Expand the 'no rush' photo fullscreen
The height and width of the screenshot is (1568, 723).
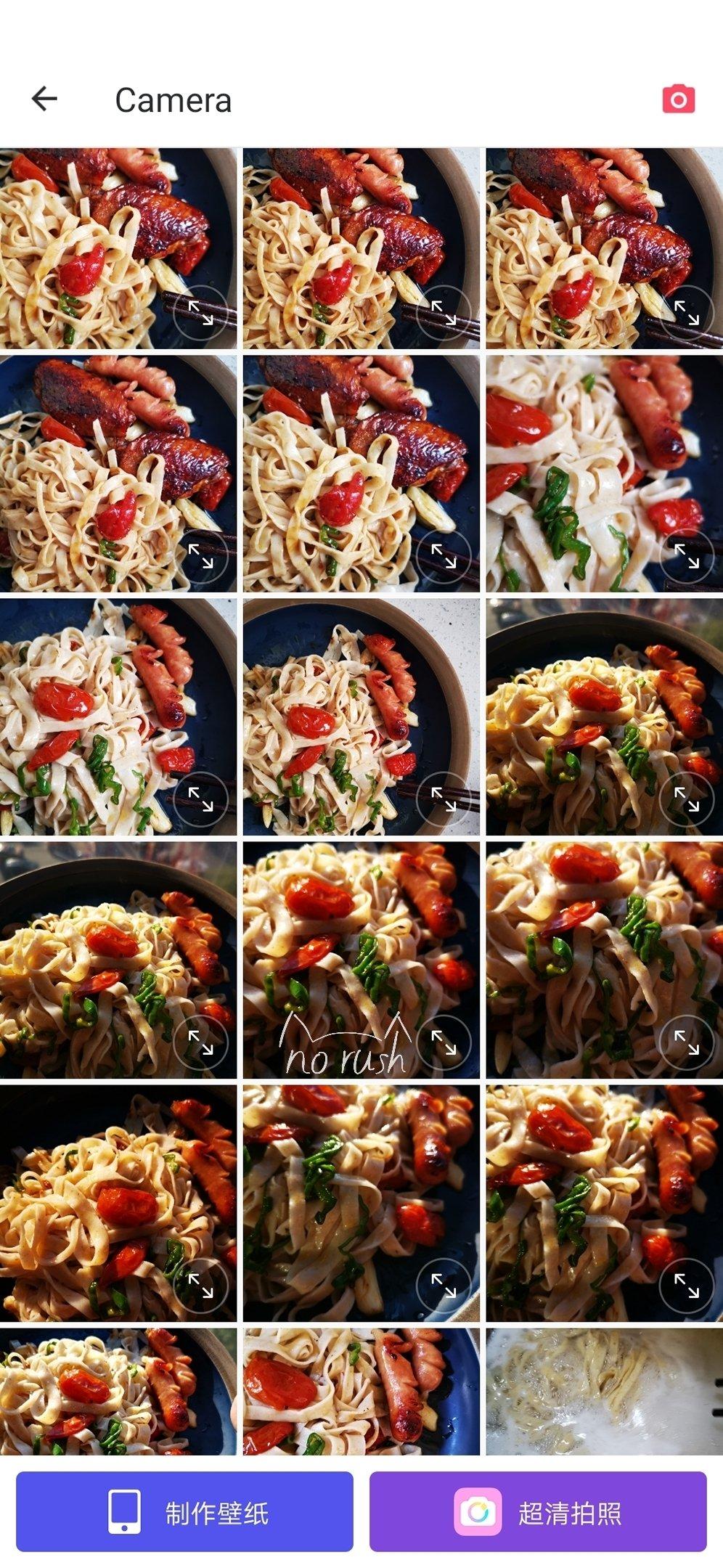click(444, 1042)
